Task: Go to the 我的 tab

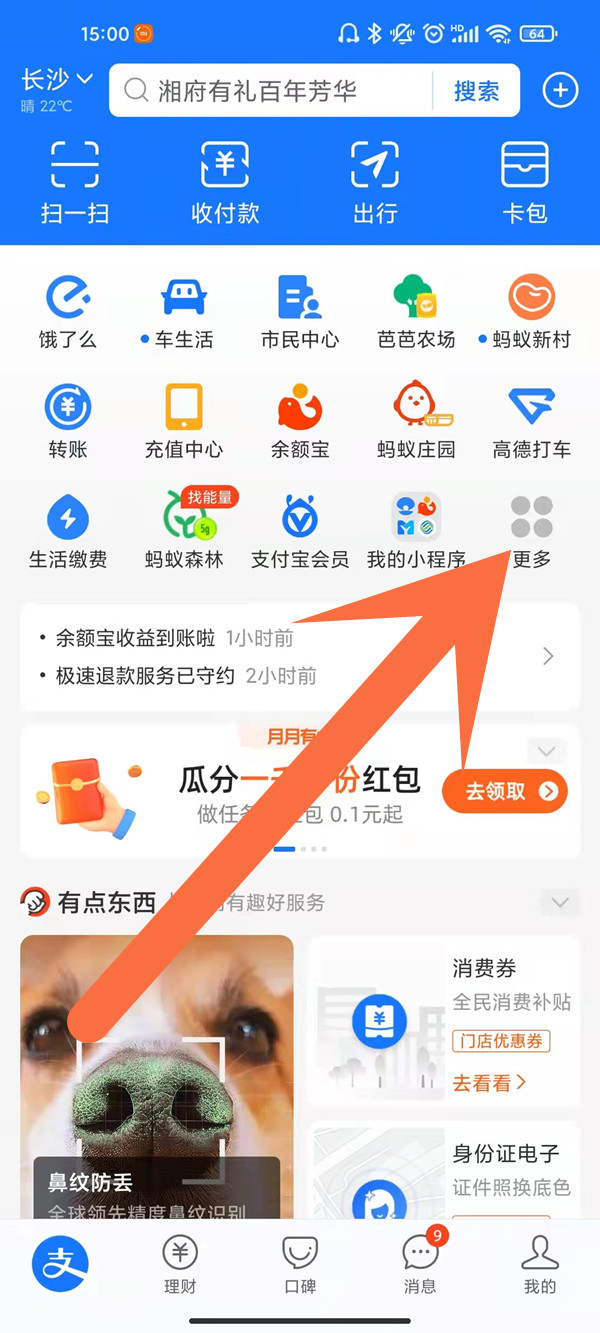Action: click(540, 1263)
